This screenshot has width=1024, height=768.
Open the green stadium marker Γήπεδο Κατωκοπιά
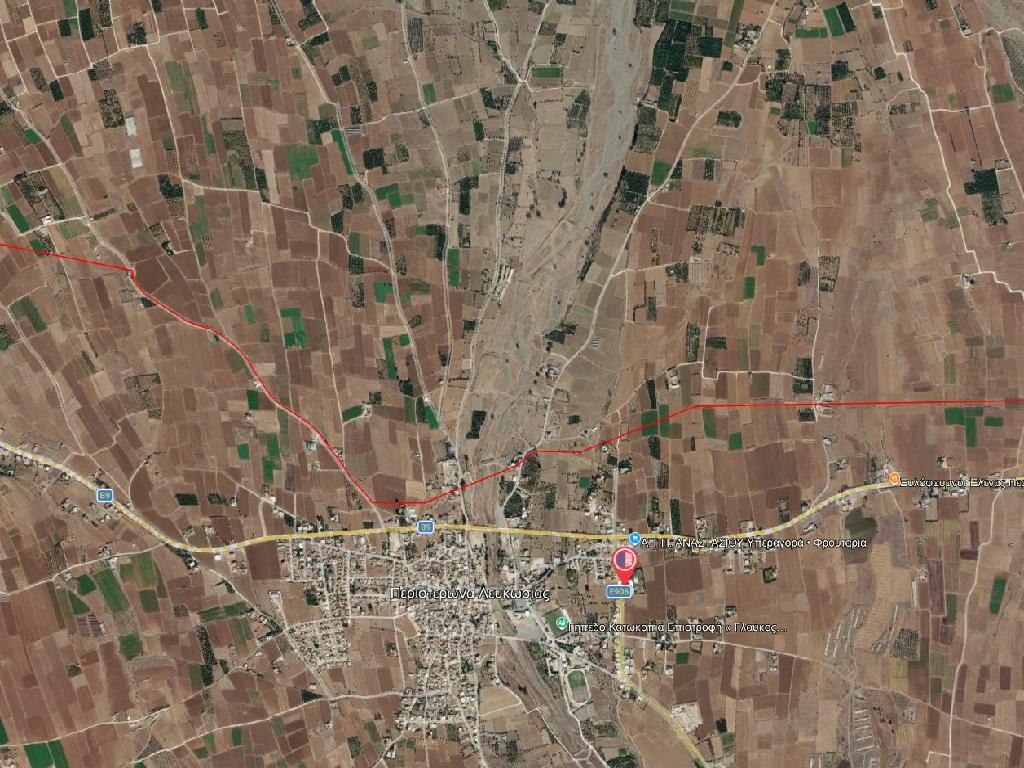[561, 625]
